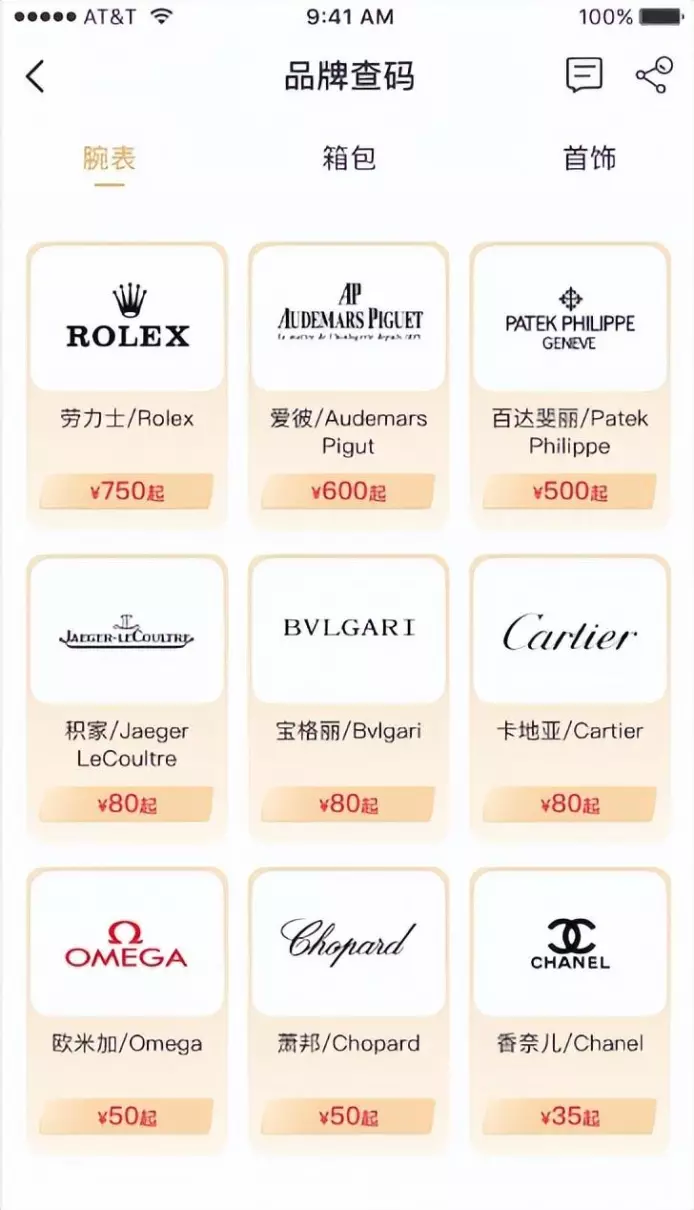
Task: Open the 积家/Jaeger LeCoultre card
Action: 127,696
